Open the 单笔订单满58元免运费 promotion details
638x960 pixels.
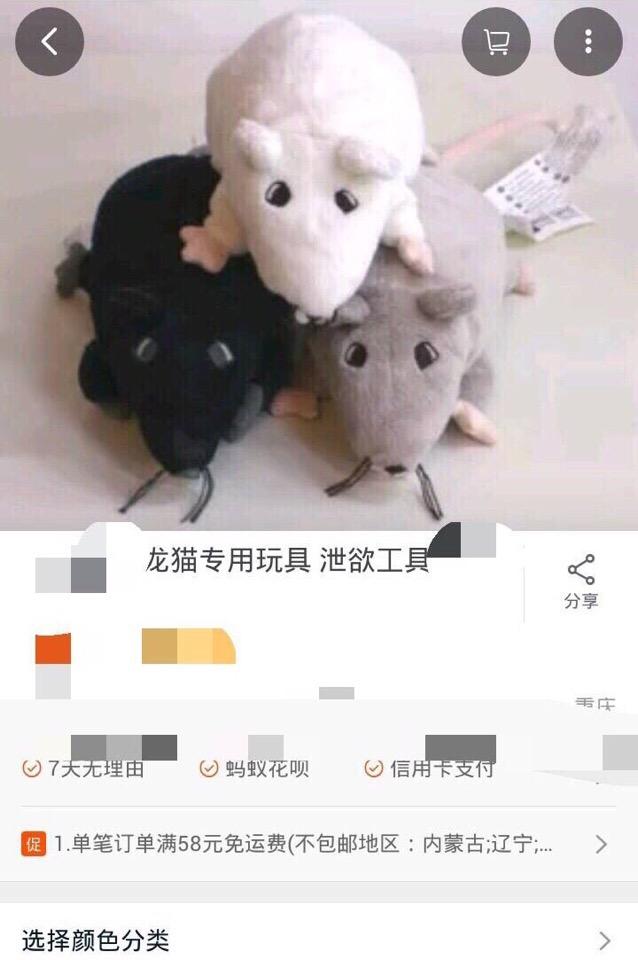tap(318, 844)
